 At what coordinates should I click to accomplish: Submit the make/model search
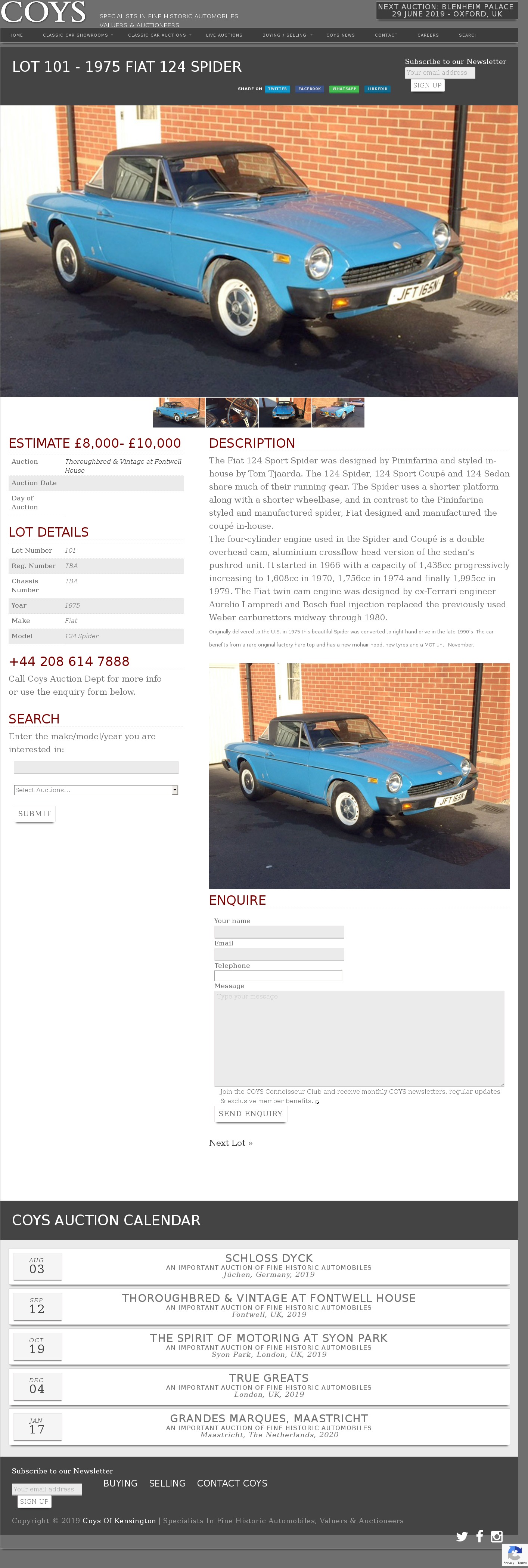pos(35,814)
